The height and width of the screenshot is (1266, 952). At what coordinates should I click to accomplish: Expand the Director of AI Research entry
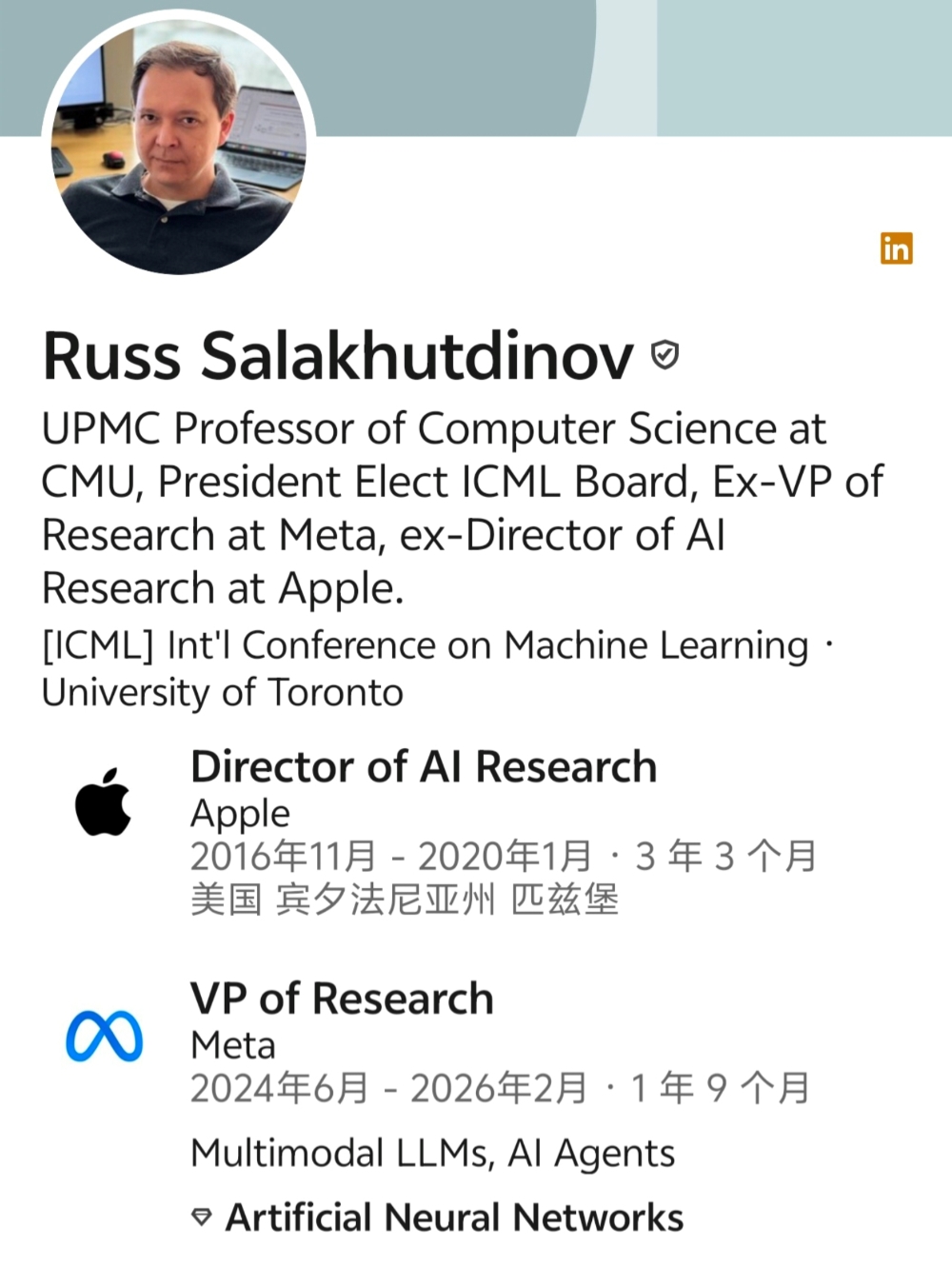pos(423,766)
